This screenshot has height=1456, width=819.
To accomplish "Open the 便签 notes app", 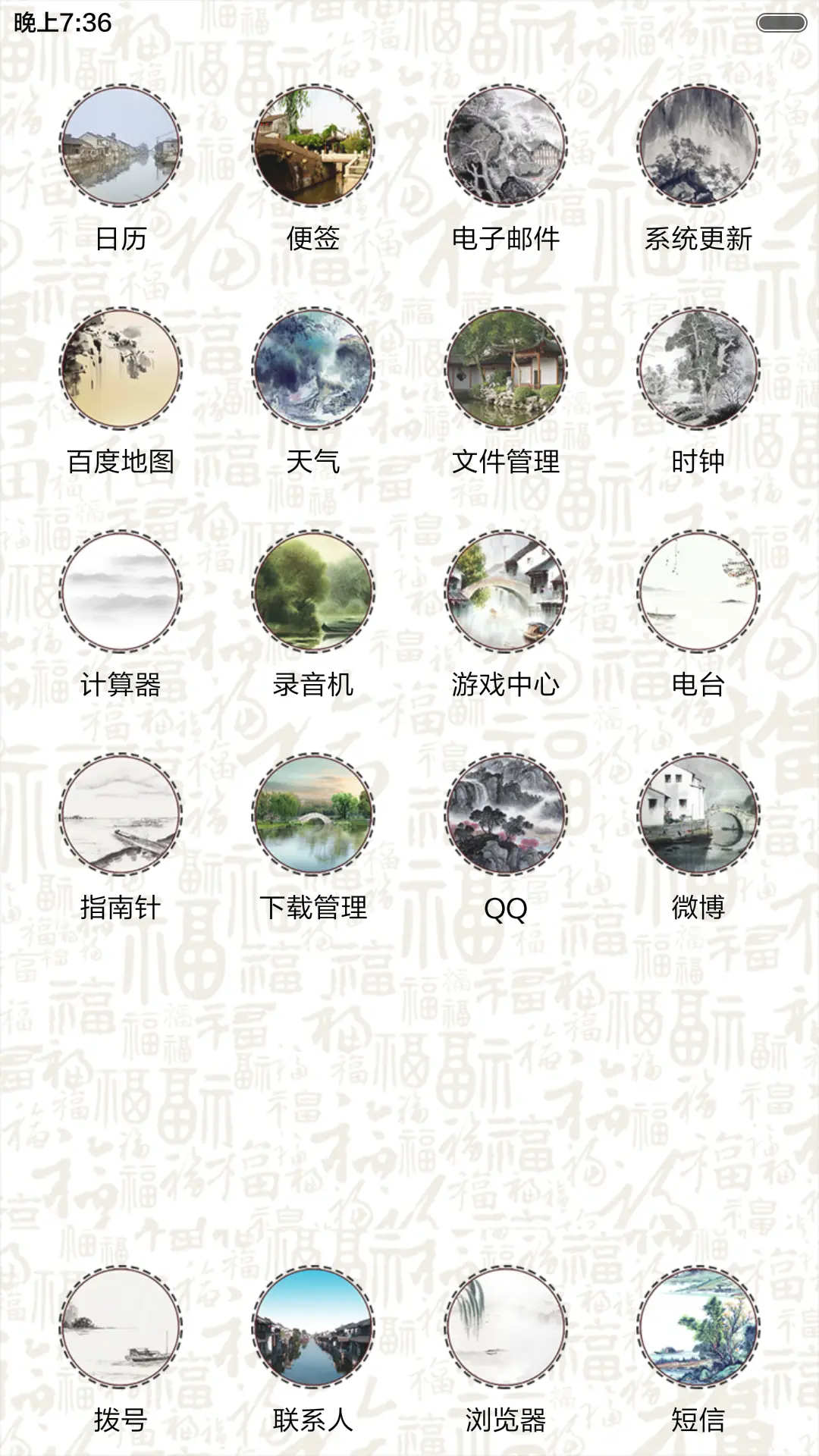I will pyautogui.click(x=315, y=148).
